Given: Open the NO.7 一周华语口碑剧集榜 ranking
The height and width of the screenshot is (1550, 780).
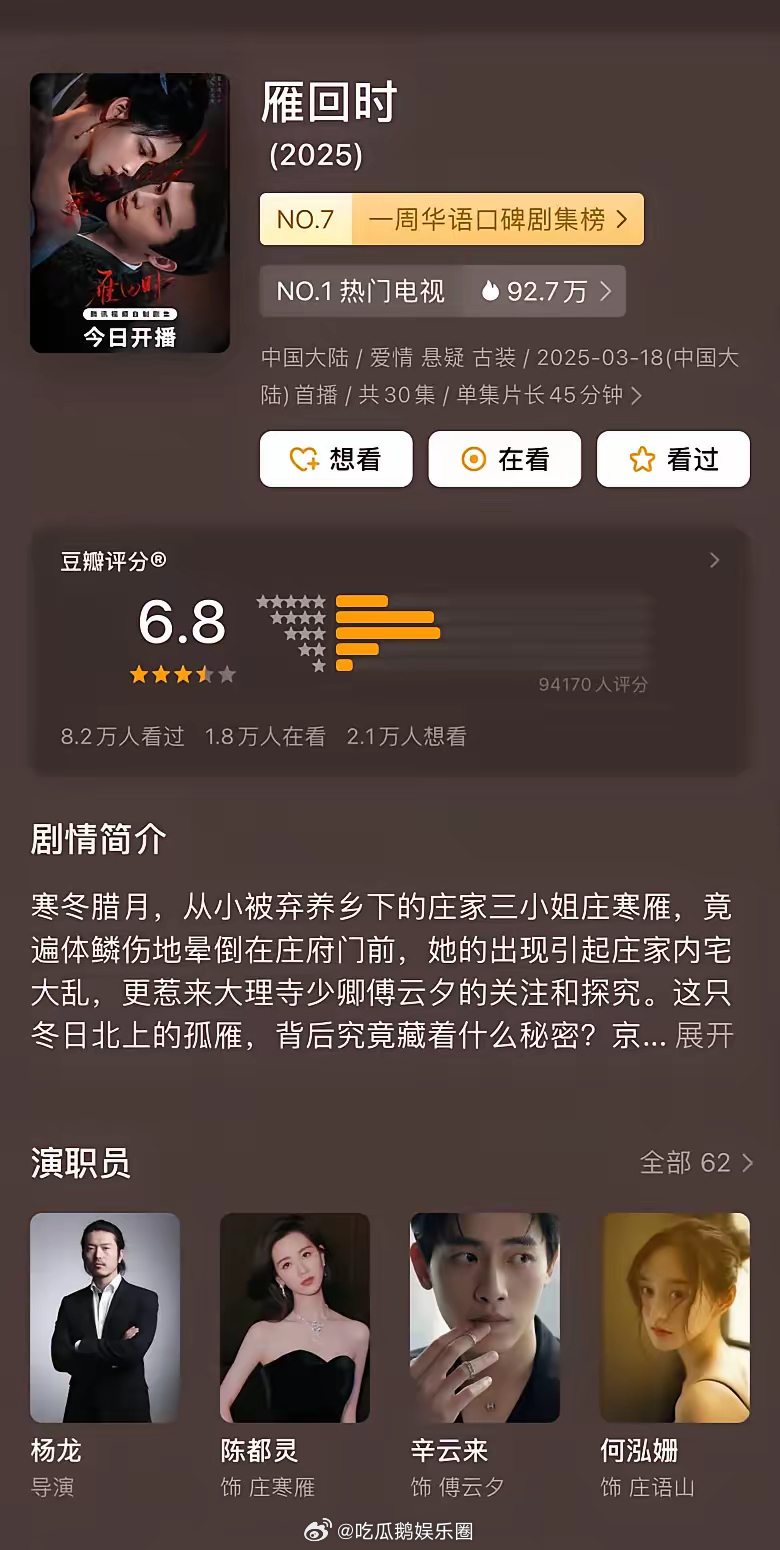Looking at the screenshot, I should pos(451,219).
